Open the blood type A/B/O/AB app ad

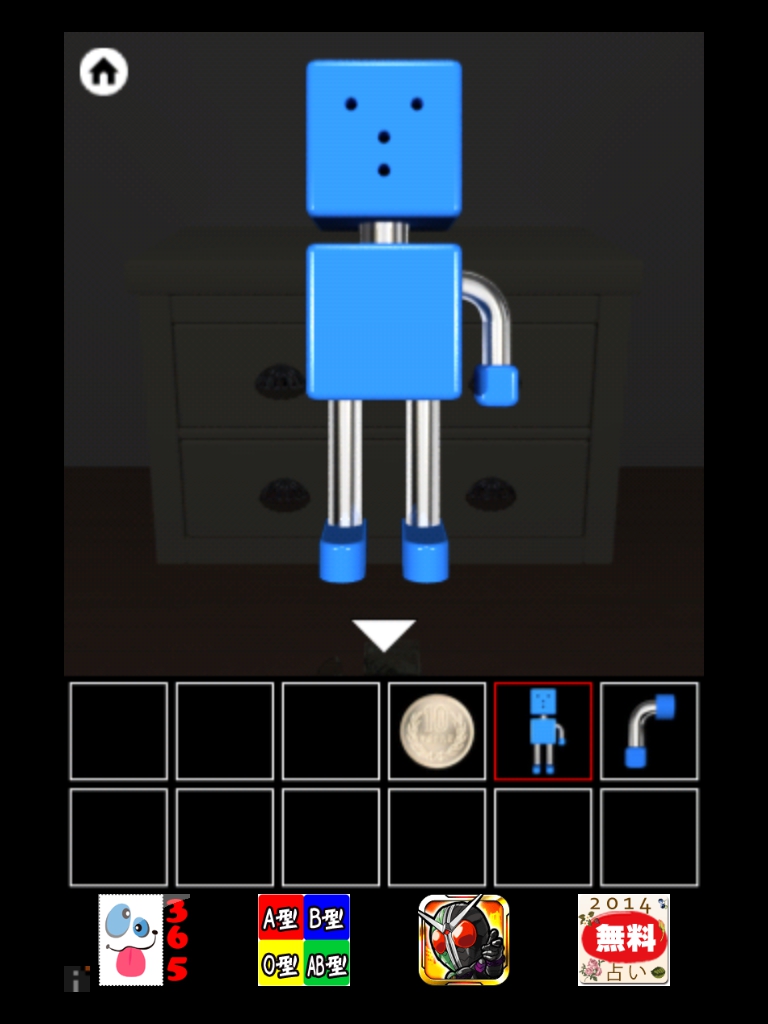click(x=304, y=940)
